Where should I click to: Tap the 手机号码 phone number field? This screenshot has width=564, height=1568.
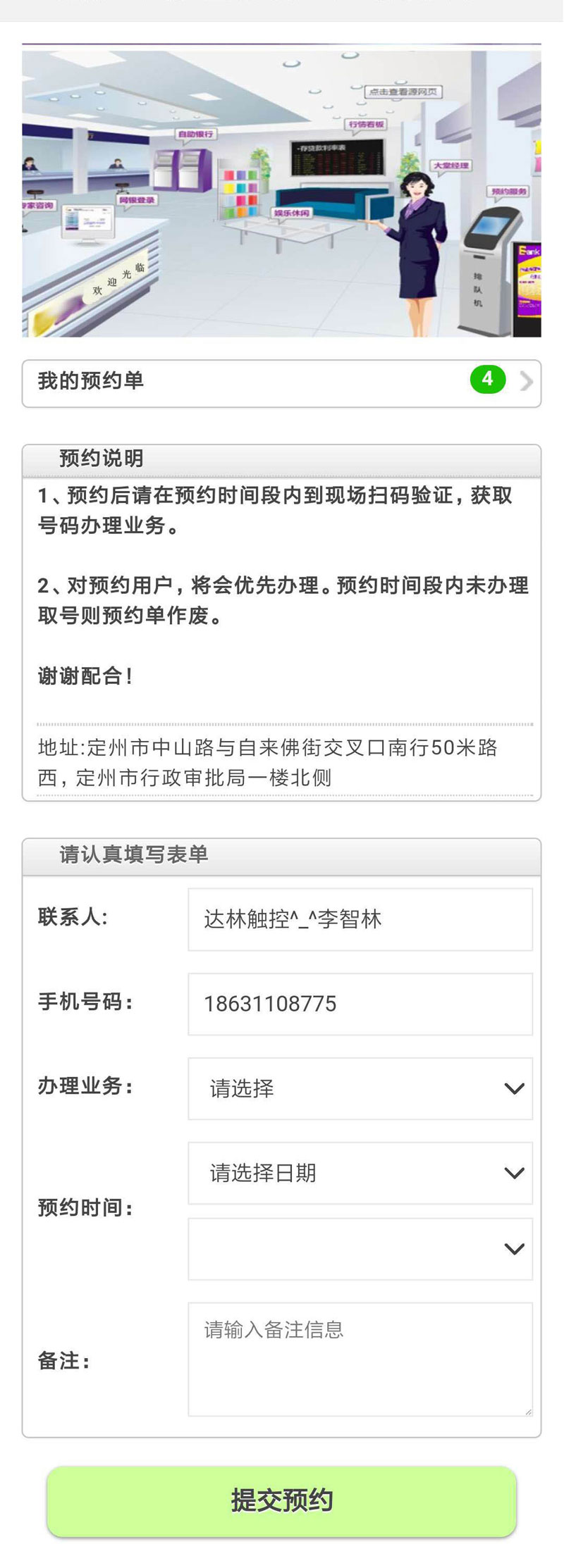[x=360, y=1004]
